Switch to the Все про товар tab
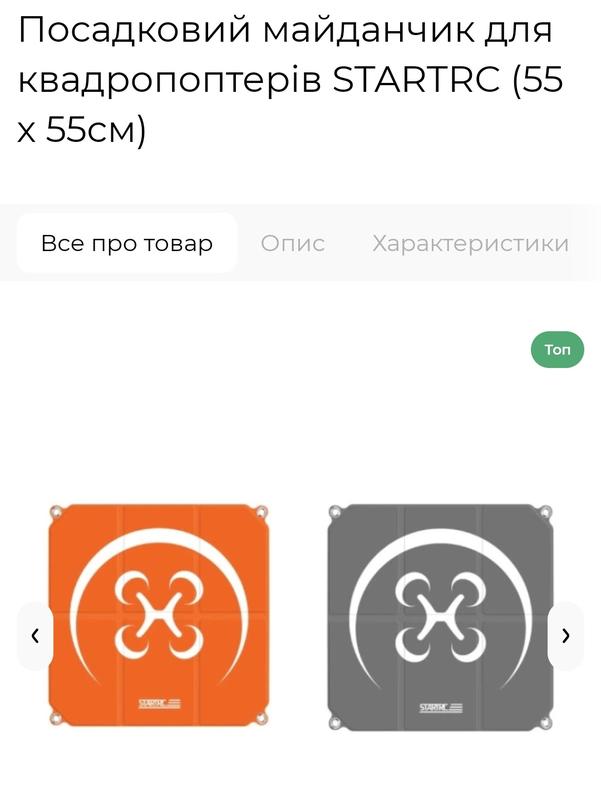The width and height of the screenshot is (601, 800). tap(127, 243)
